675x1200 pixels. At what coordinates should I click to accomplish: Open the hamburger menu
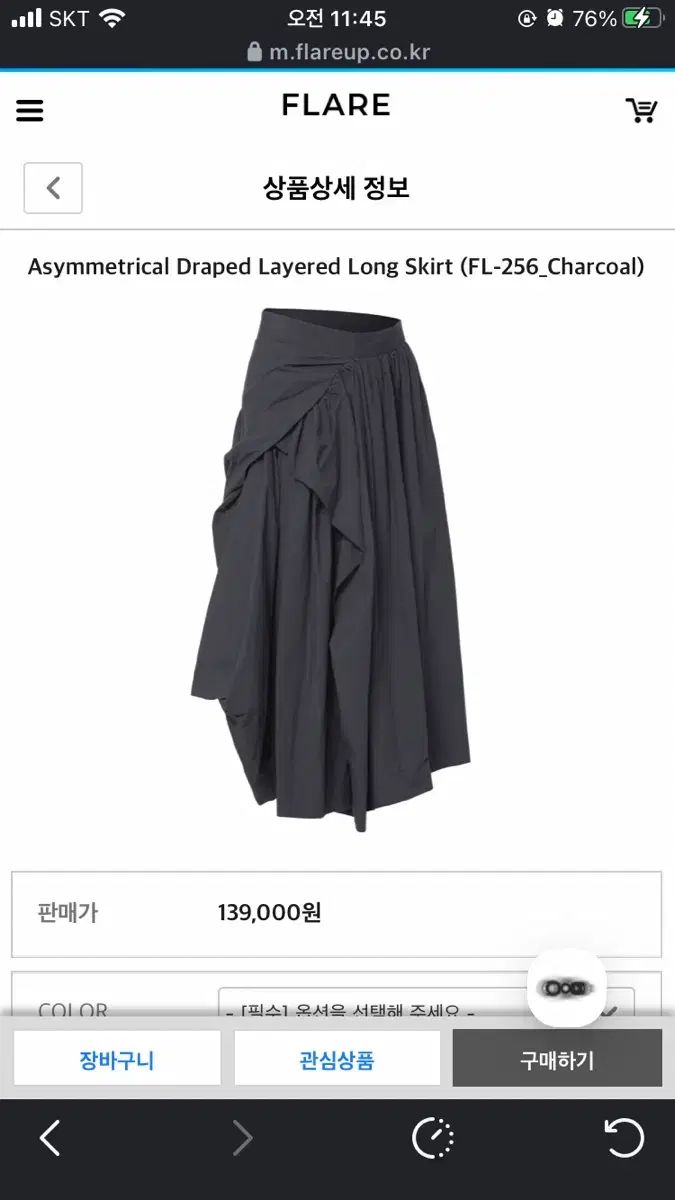[x=30, y=110]
